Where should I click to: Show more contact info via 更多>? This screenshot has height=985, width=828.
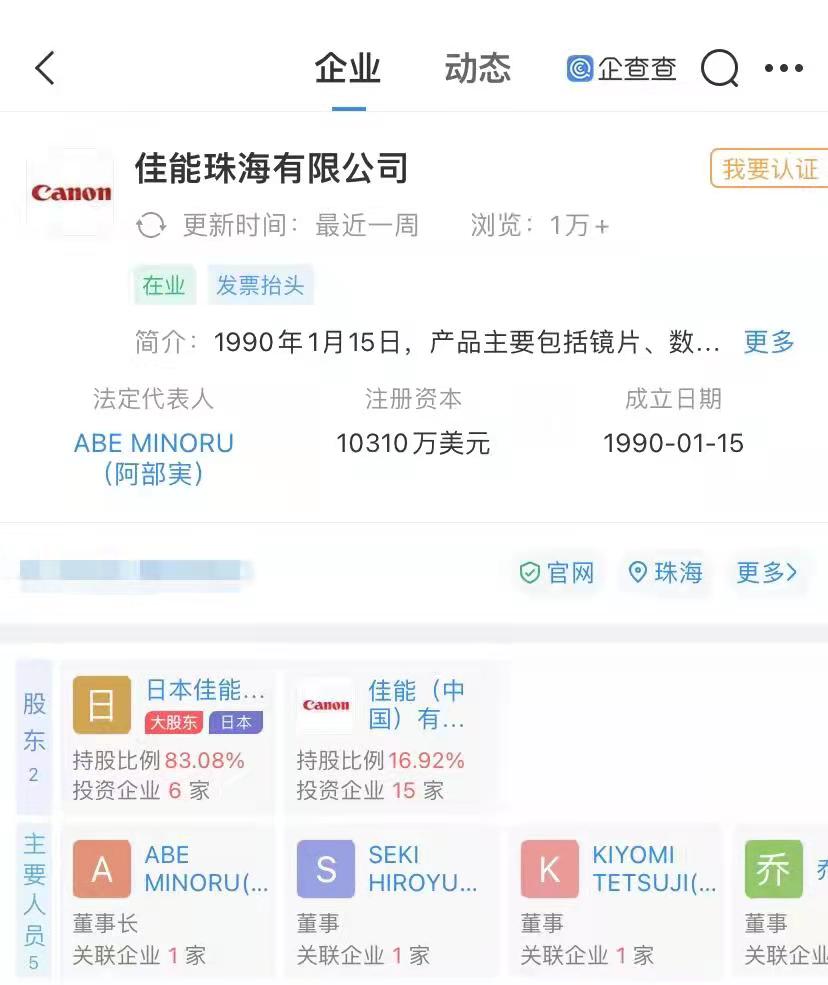(x=766, y=573)
